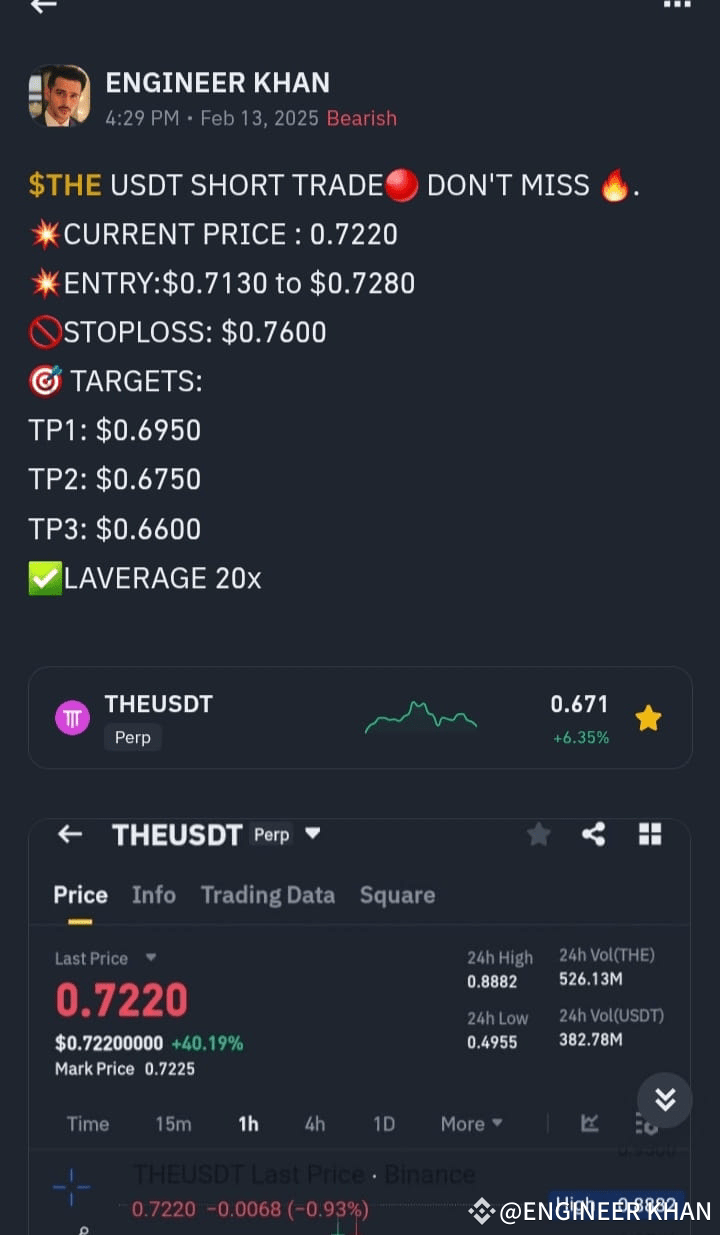Expand the Perp dropdown next to THEUSDT

(311, 833)
